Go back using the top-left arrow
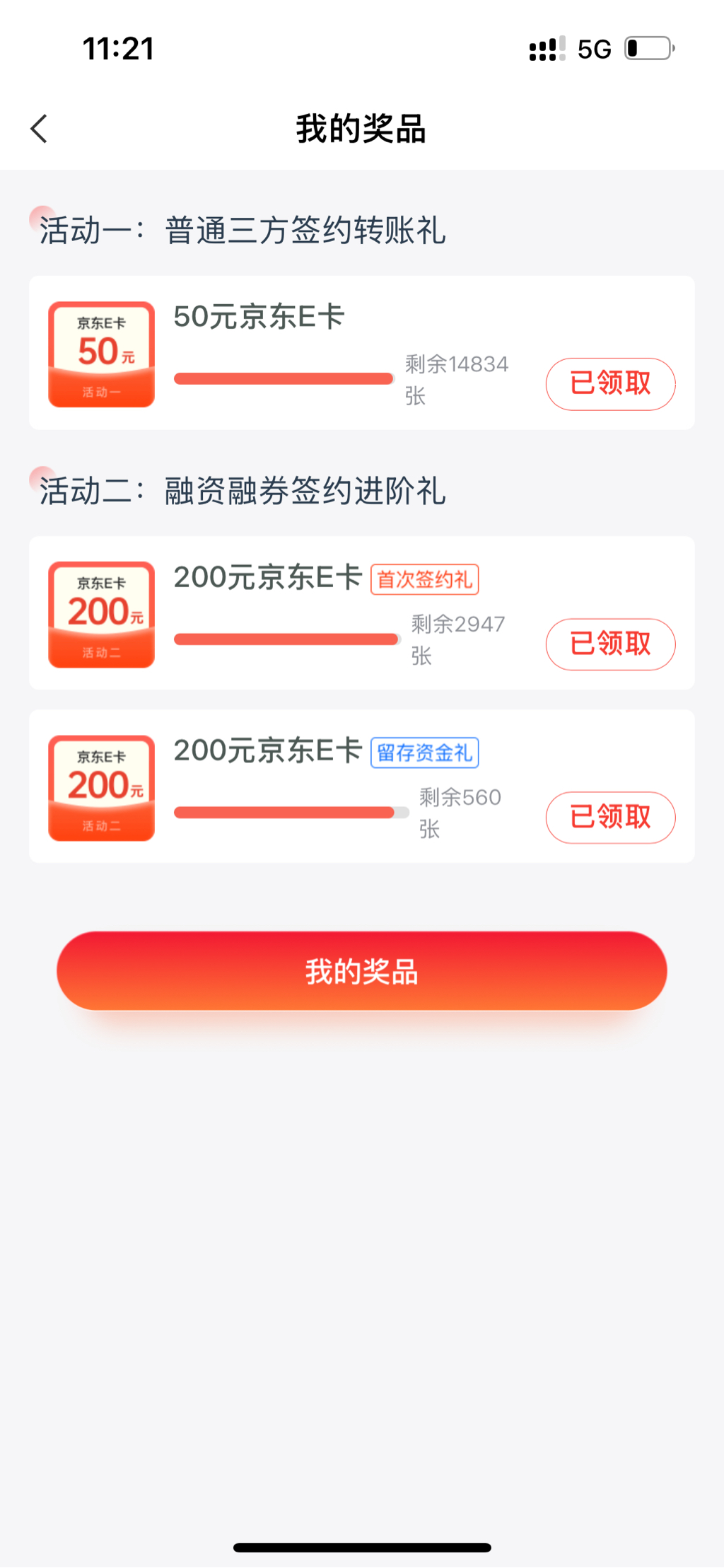 40,129
